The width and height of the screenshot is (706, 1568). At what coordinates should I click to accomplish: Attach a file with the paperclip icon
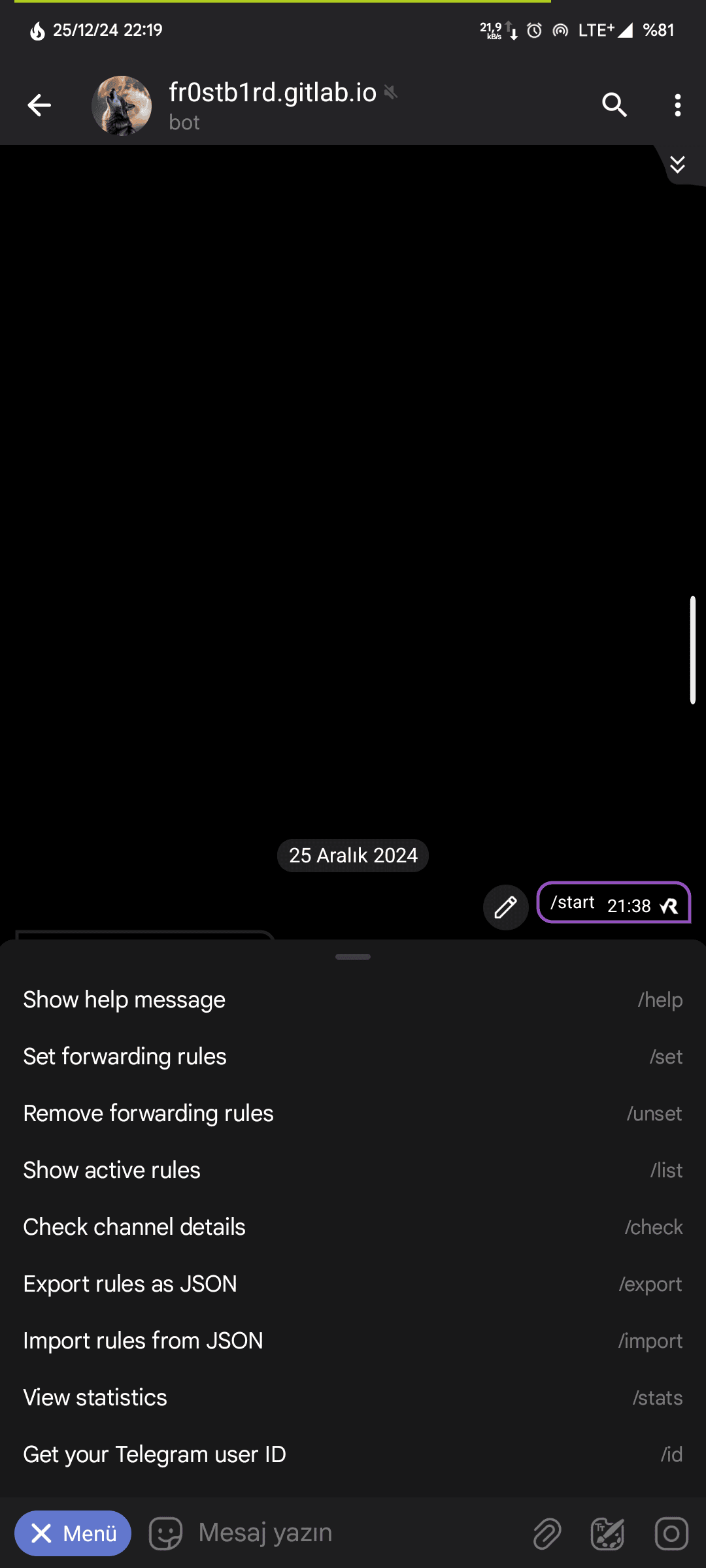pos(546,1533)
